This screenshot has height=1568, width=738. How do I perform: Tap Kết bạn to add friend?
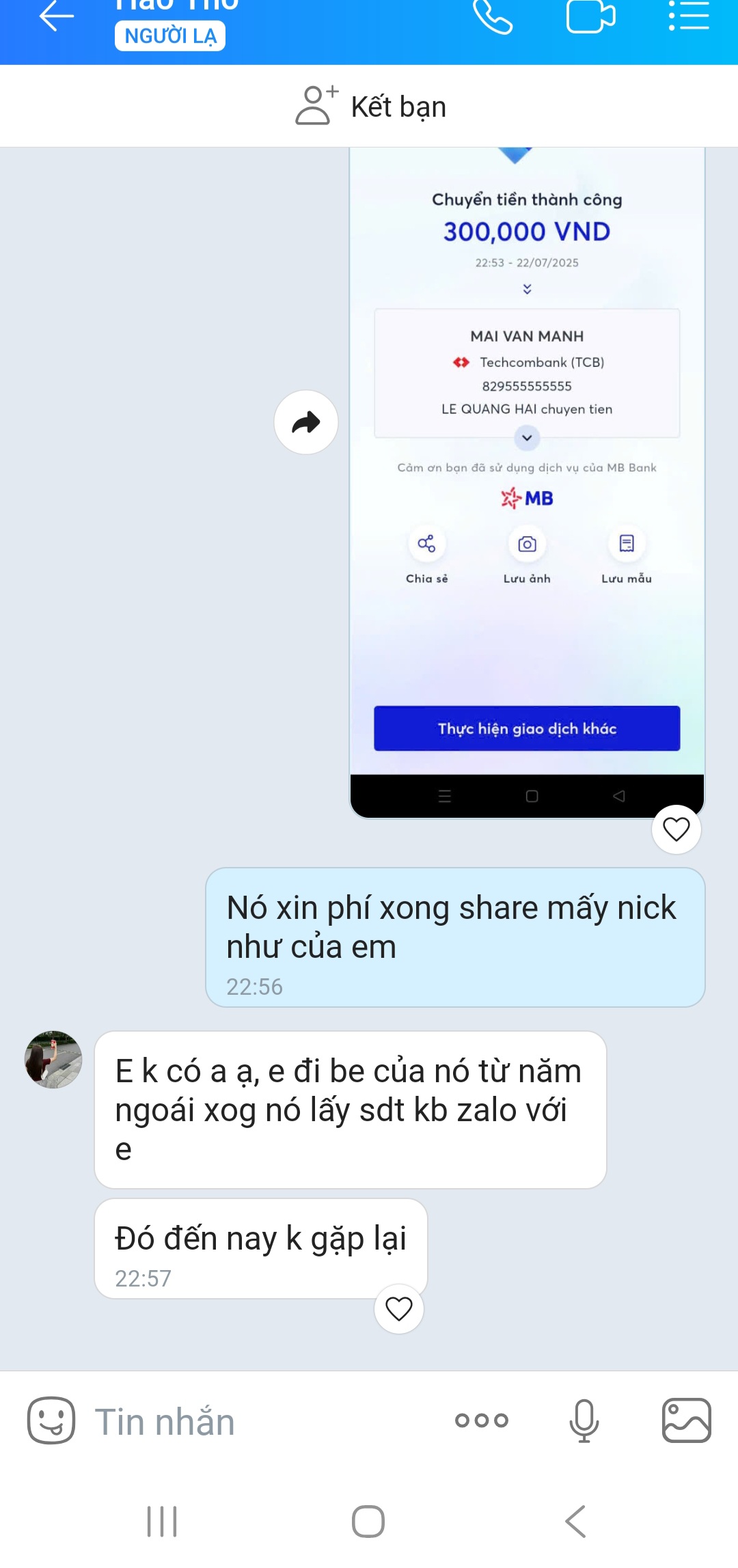370,107
